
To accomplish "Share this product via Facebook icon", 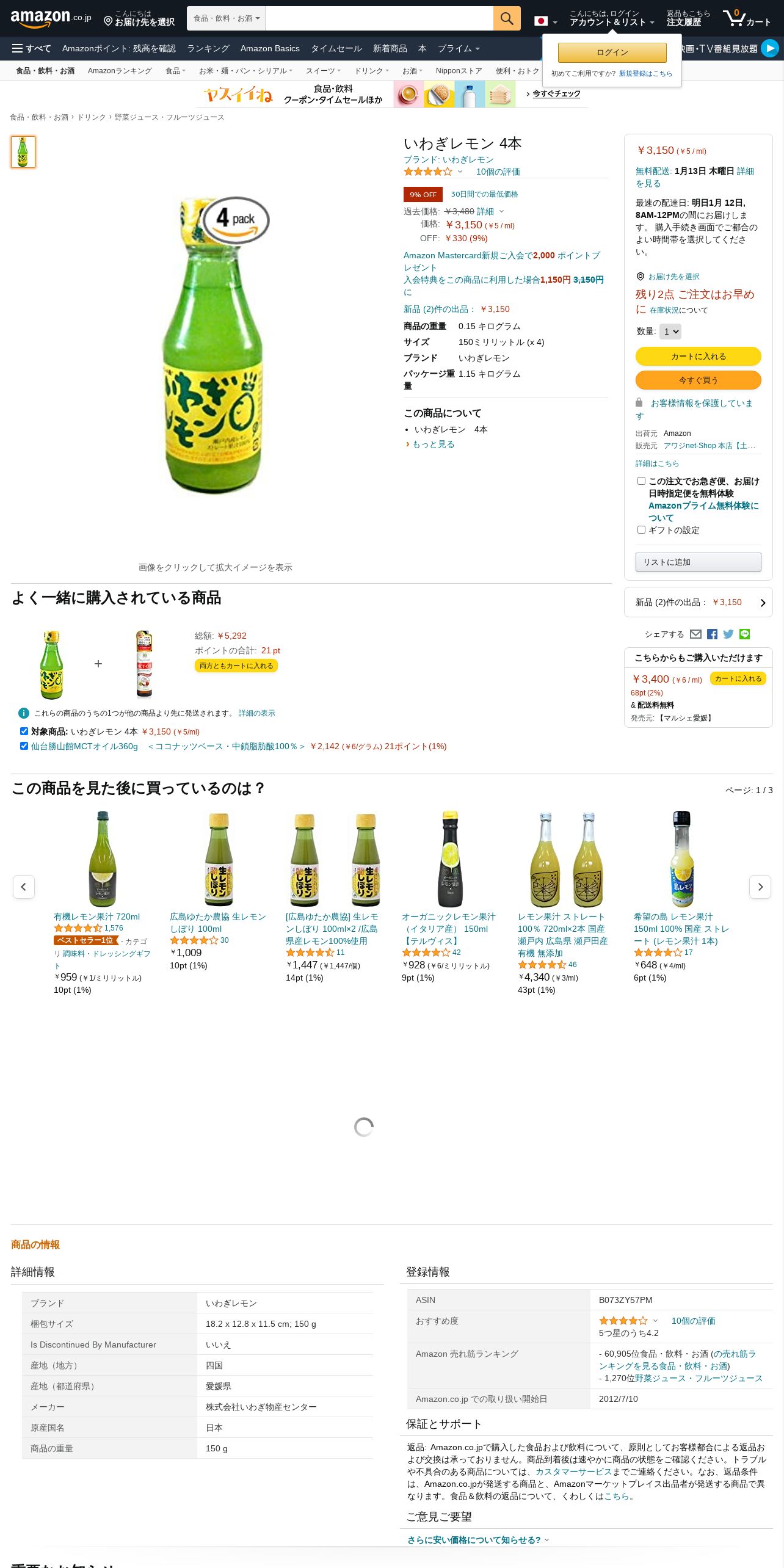I will [x=712, y=634].
